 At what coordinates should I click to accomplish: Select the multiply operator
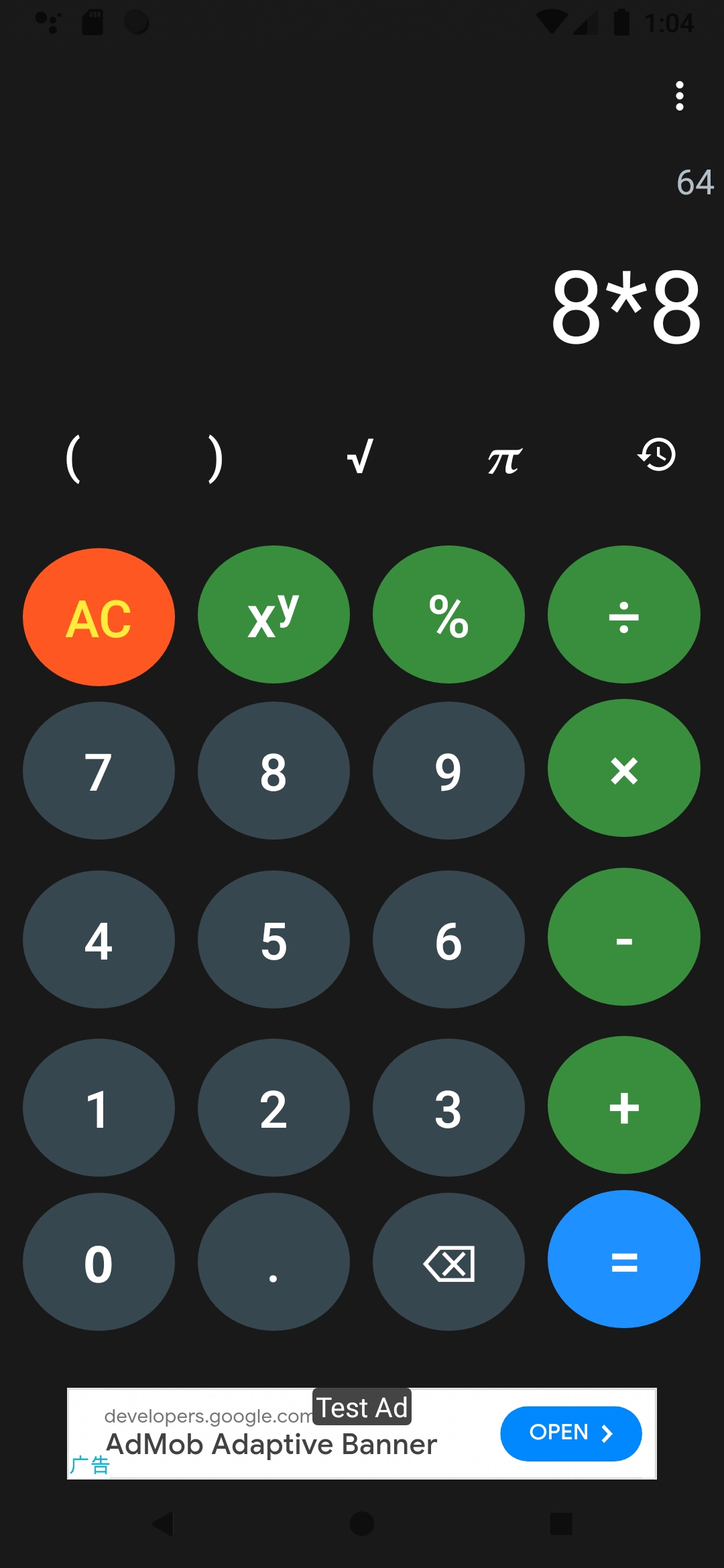(x=624, y=768)
